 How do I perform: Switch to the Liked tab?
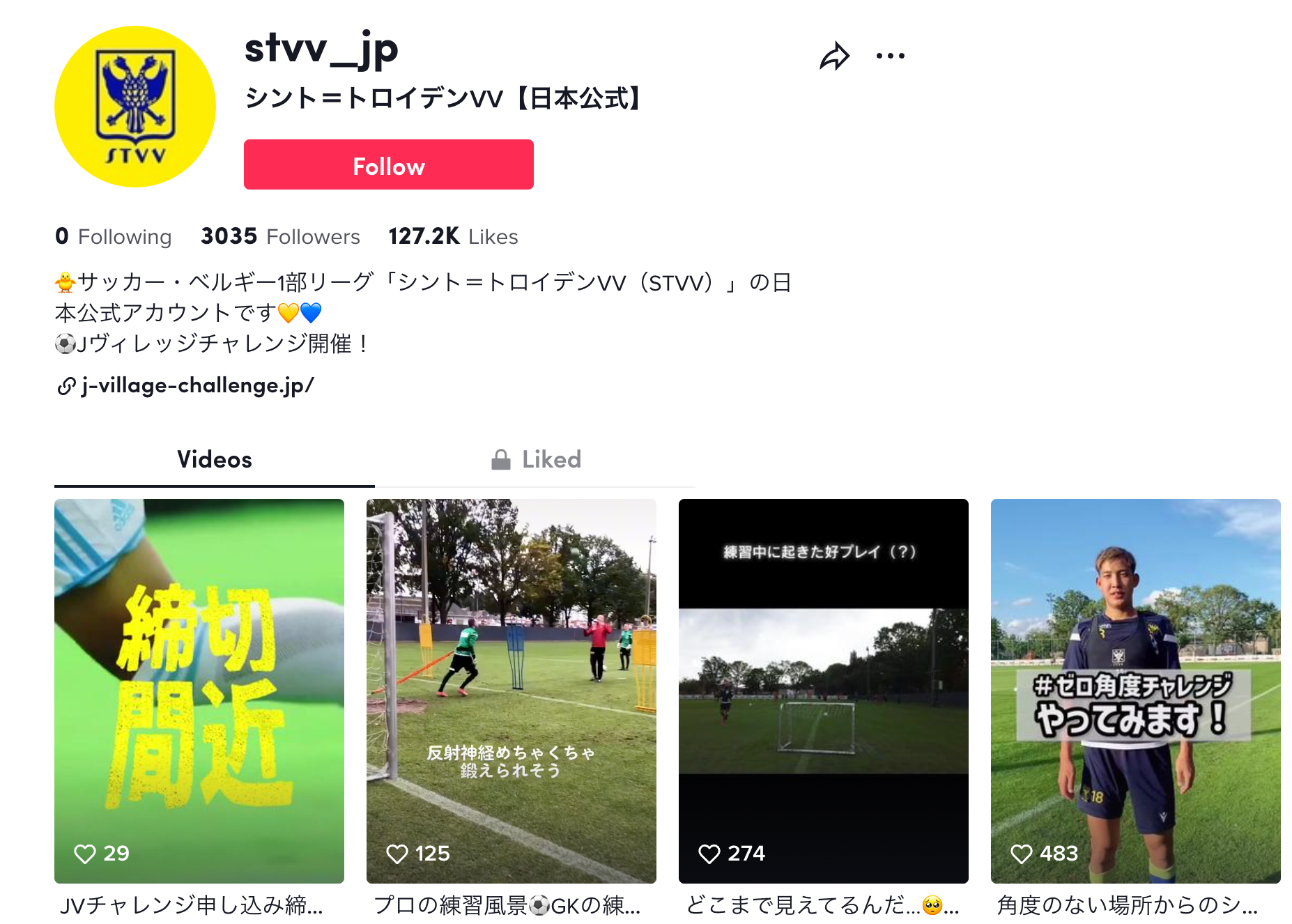(x=535, y=460)
